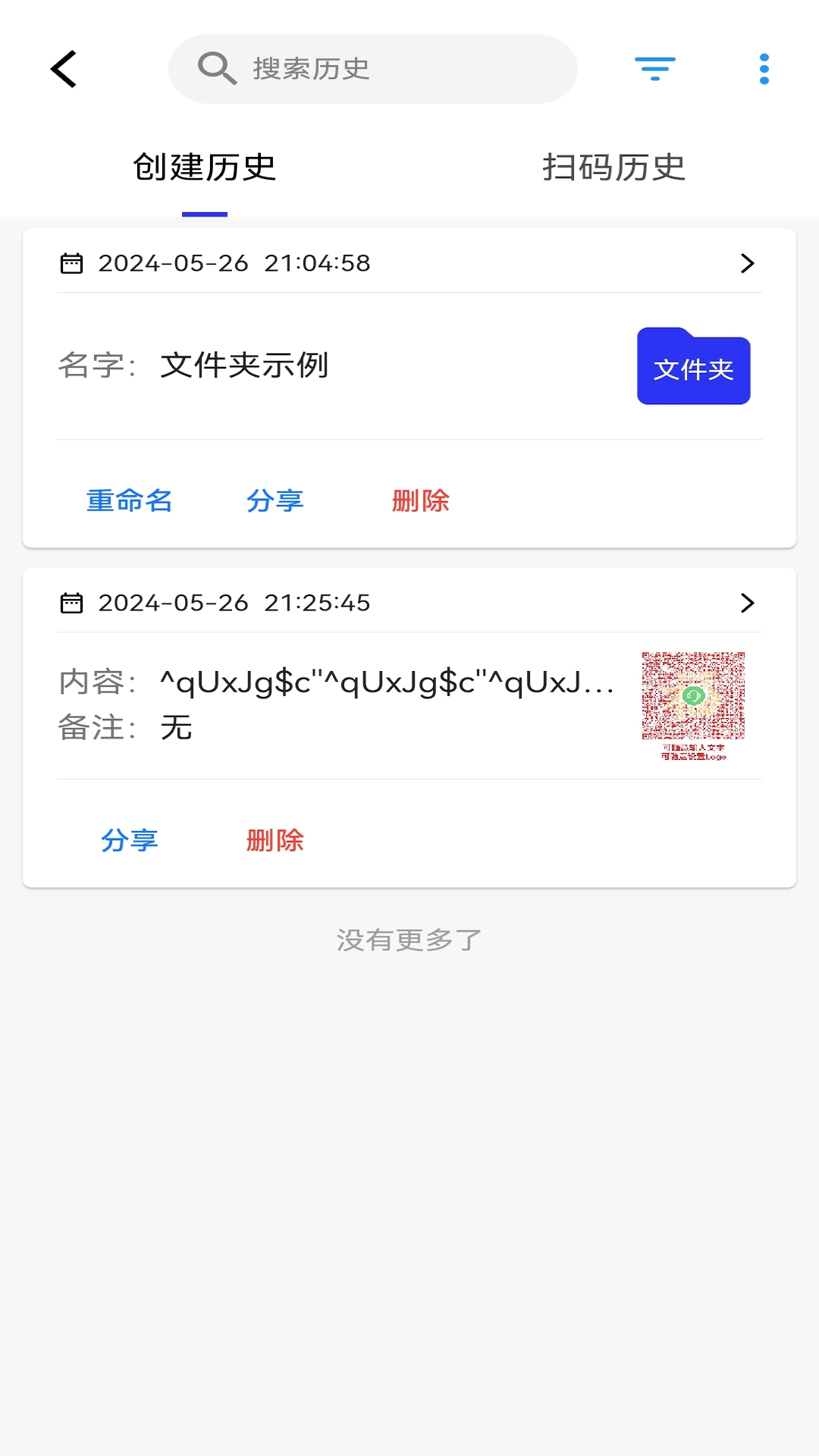
Task: Open the three-dot overflow menu
Action: [x=764, y=69]
